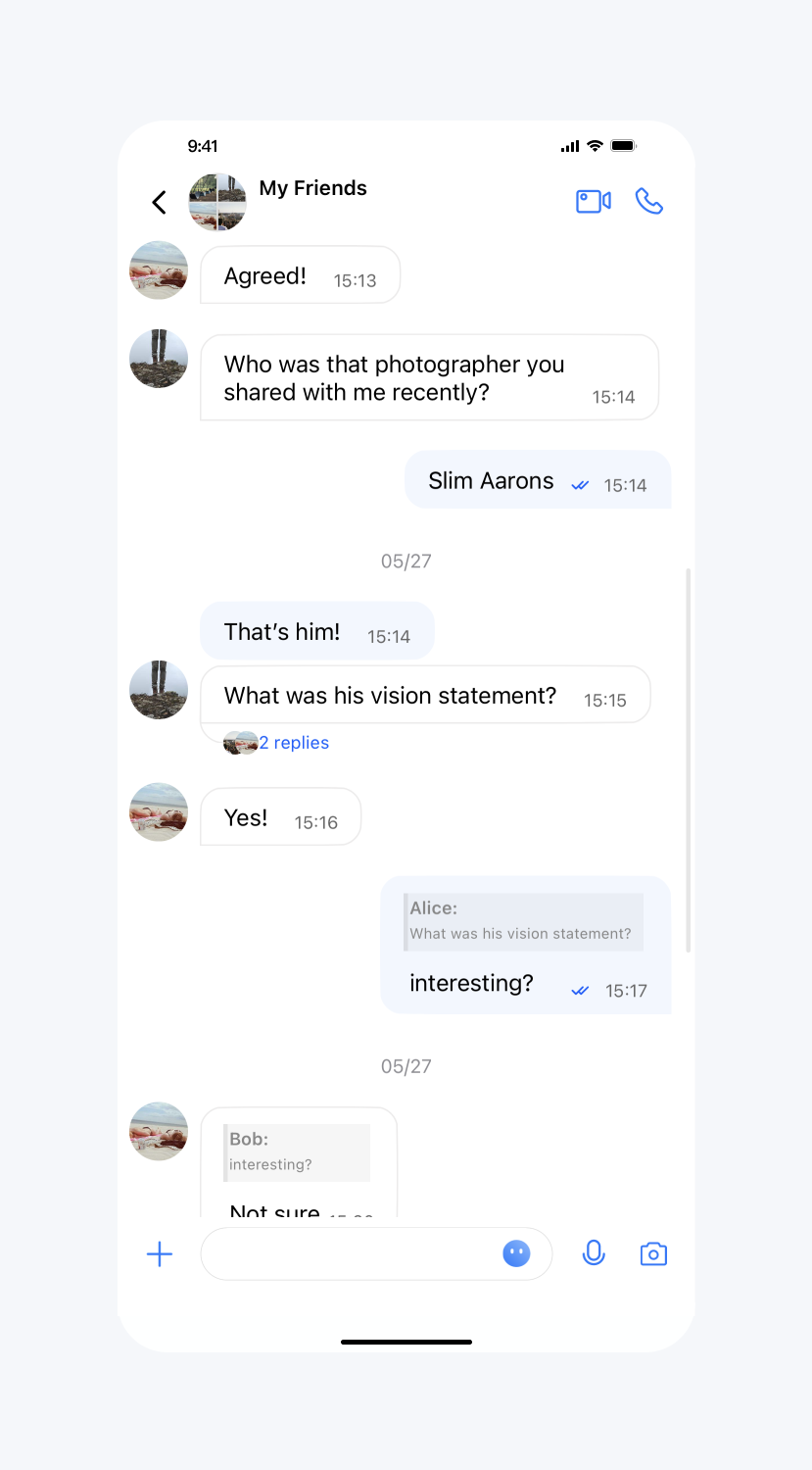
Task: Open the plus attachment menu
Action: pyautogui.click(x=160, y=1254)
